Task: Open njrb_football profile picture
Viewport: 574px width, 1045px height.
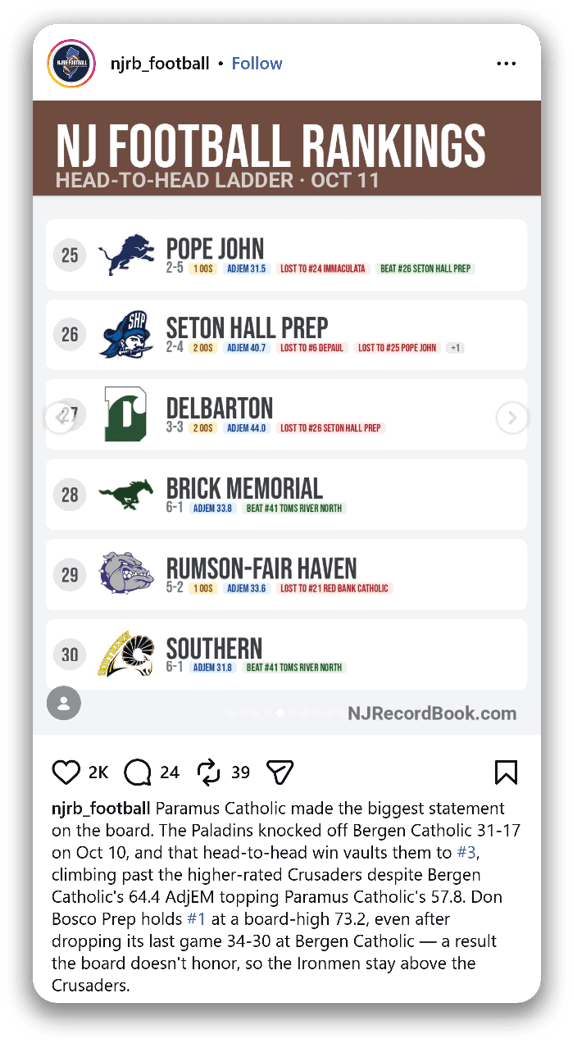Action: click(x=71, y=64)
